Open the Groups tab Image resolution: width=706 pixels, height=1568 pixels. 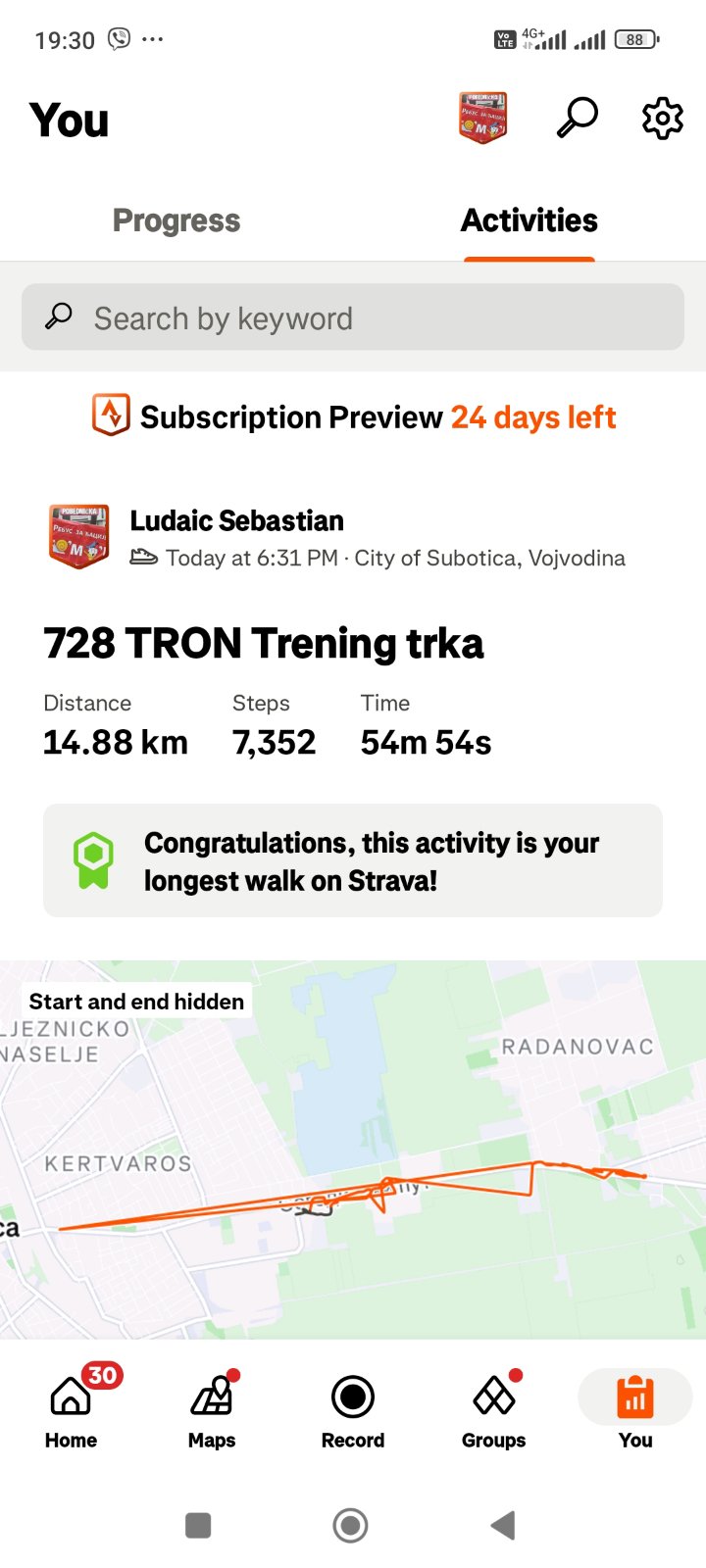(494, 1408)
